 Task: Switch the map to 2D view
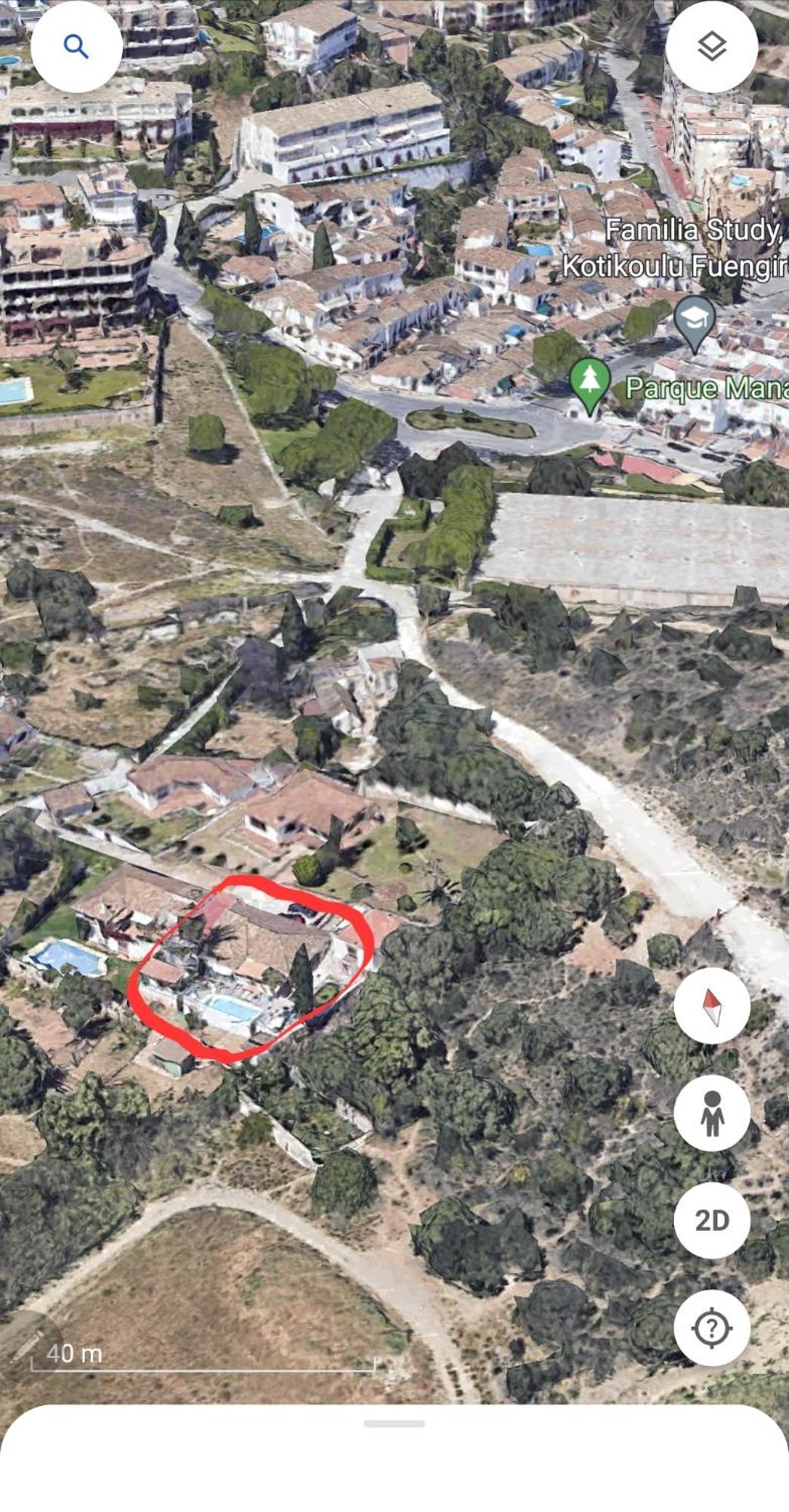[711, 1220]
